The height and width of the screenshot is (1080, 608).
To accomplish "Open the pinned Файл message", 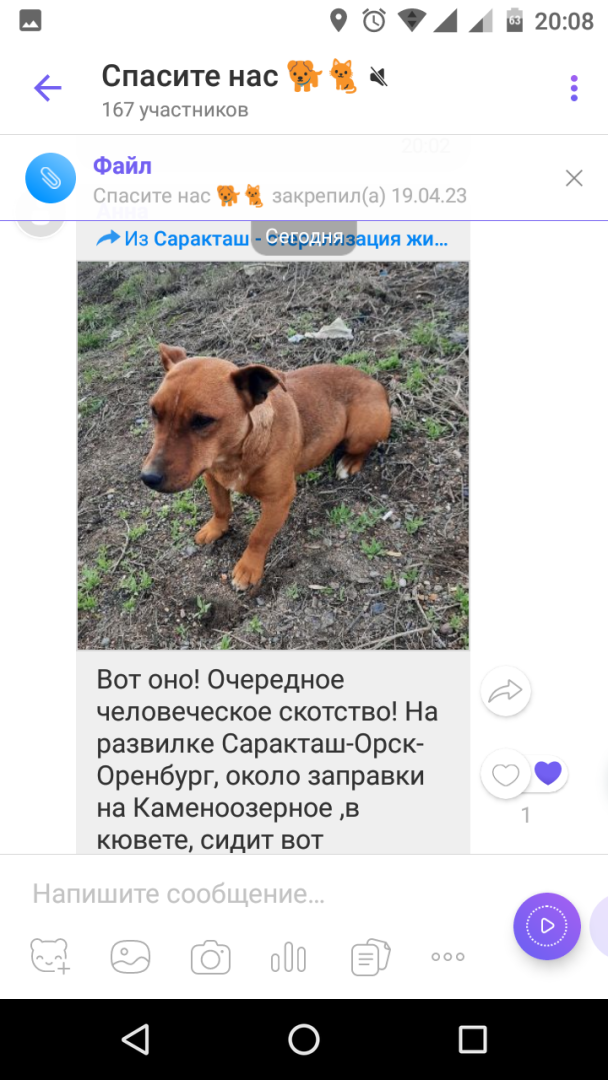I will click(x=280, y=180).
